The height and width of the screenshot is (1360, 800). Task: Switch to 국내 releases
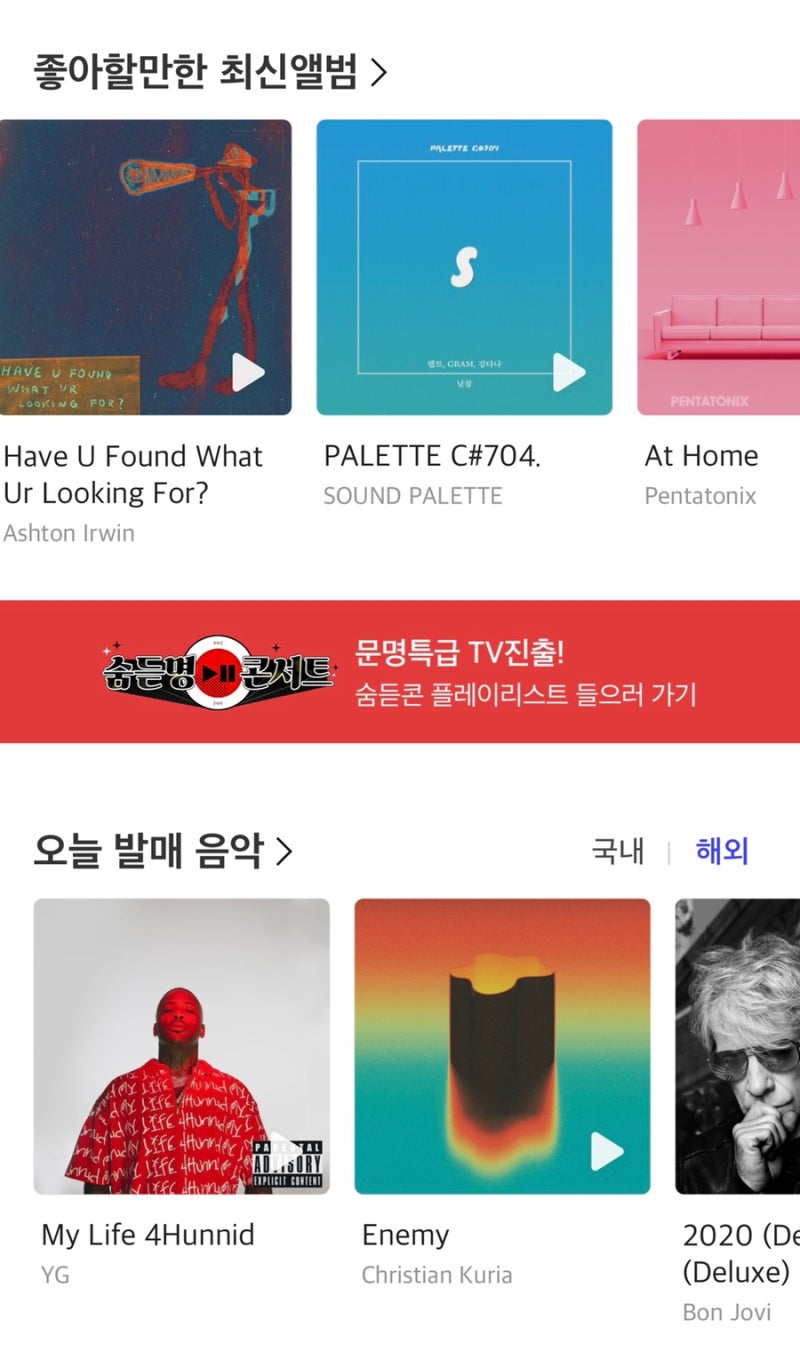pos(617,852)
